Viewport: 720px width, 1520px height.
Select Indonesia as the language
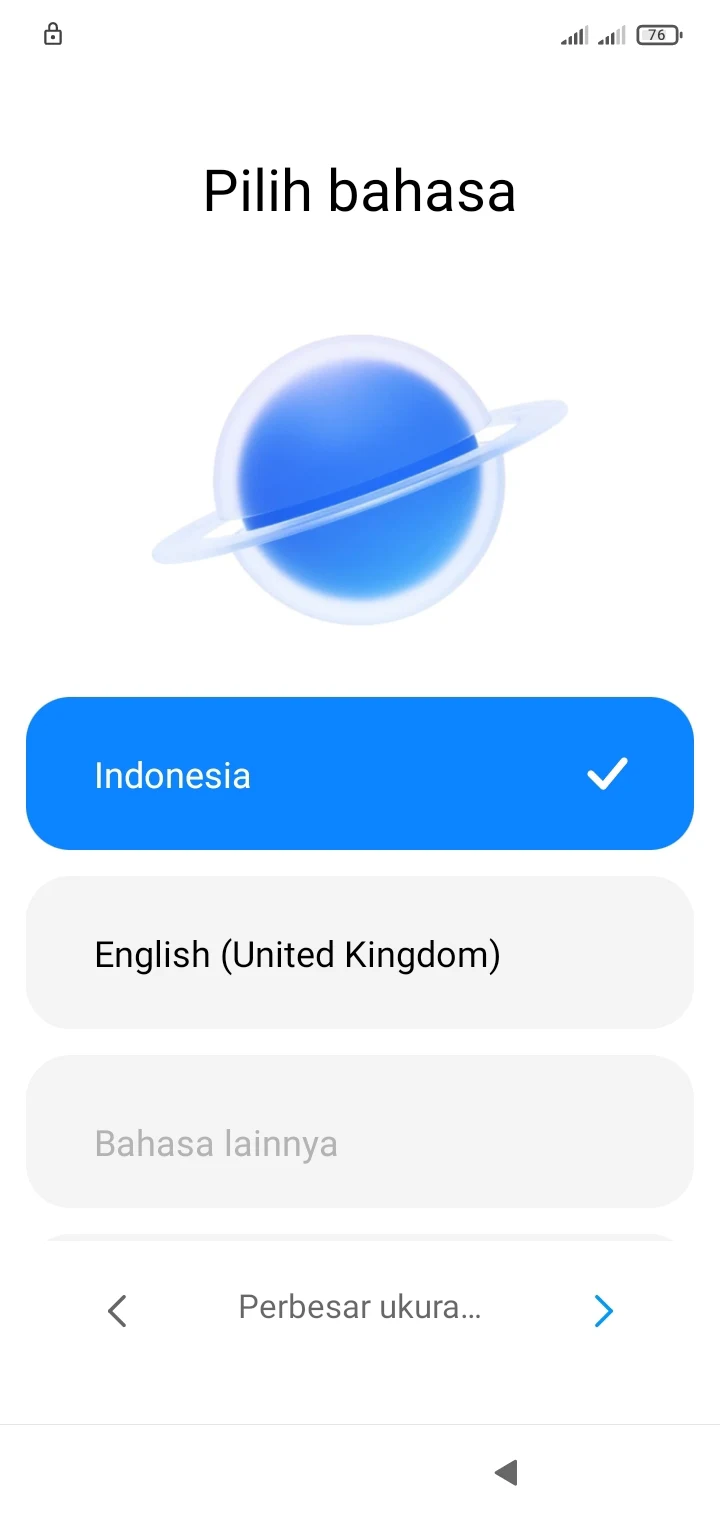tap(359, 774)
